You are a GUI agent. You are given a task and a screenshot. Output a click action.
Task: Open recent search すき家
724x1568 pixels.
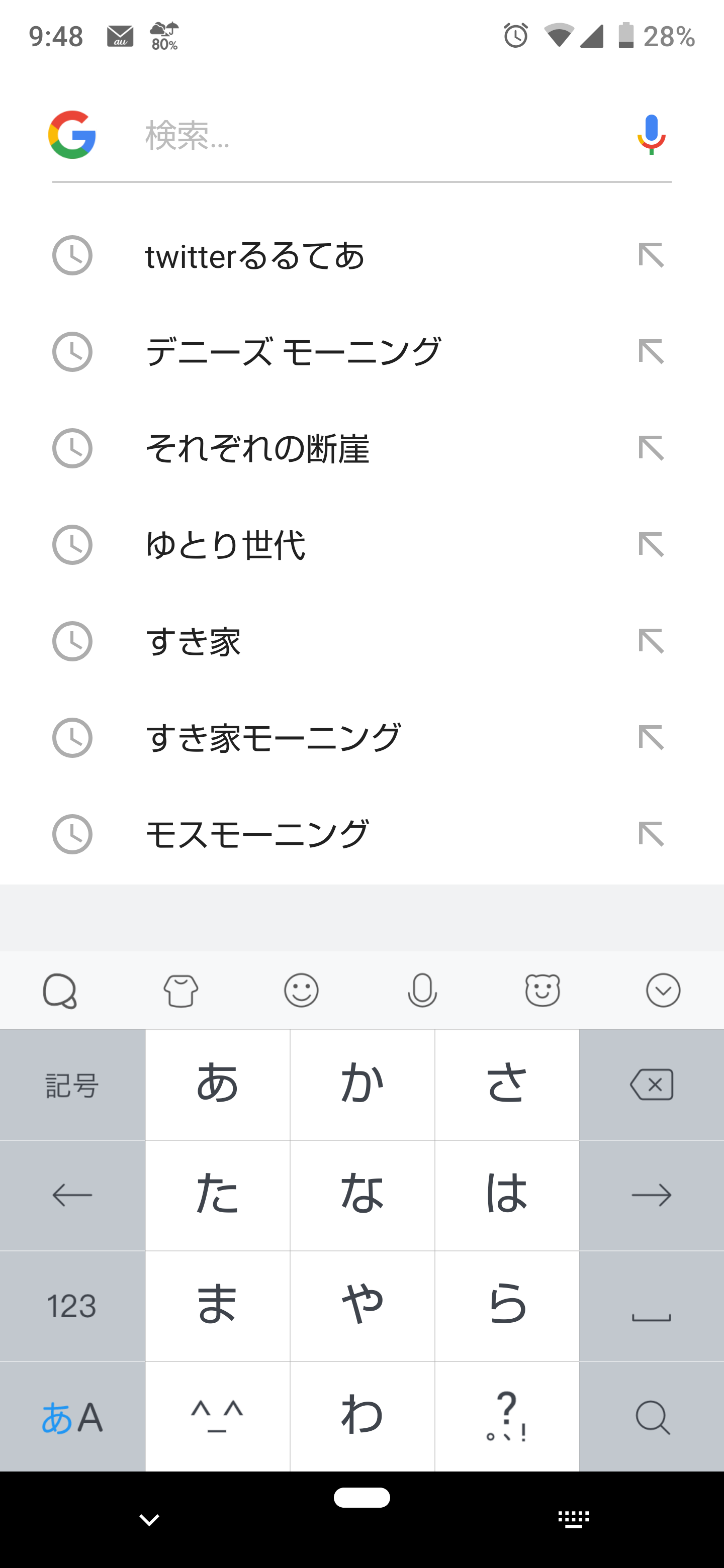click(361, 642)
